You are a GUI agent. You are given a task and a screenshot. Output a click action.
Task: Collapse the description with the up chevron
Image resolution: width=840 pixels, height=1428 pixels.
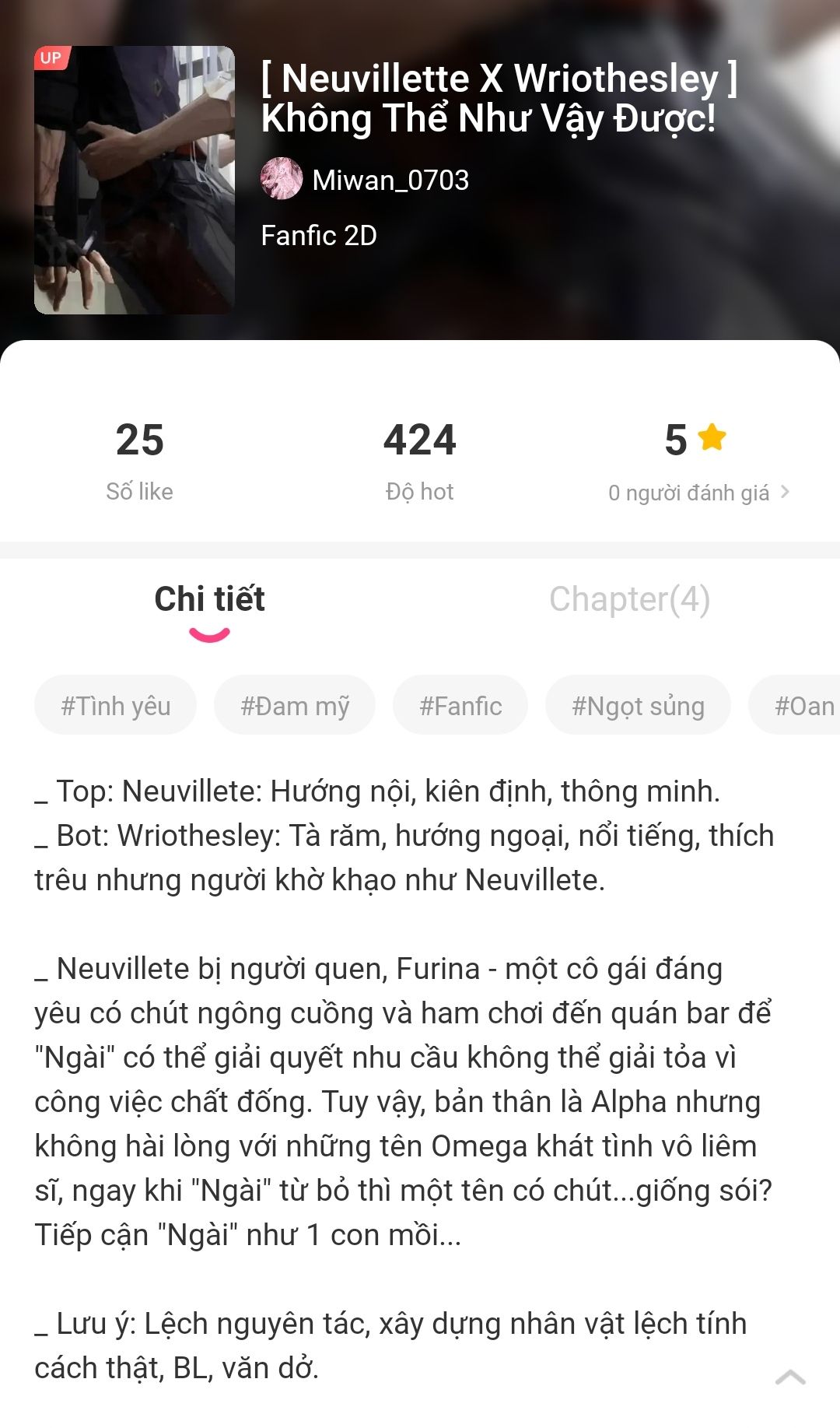[x=790, y=1377]
